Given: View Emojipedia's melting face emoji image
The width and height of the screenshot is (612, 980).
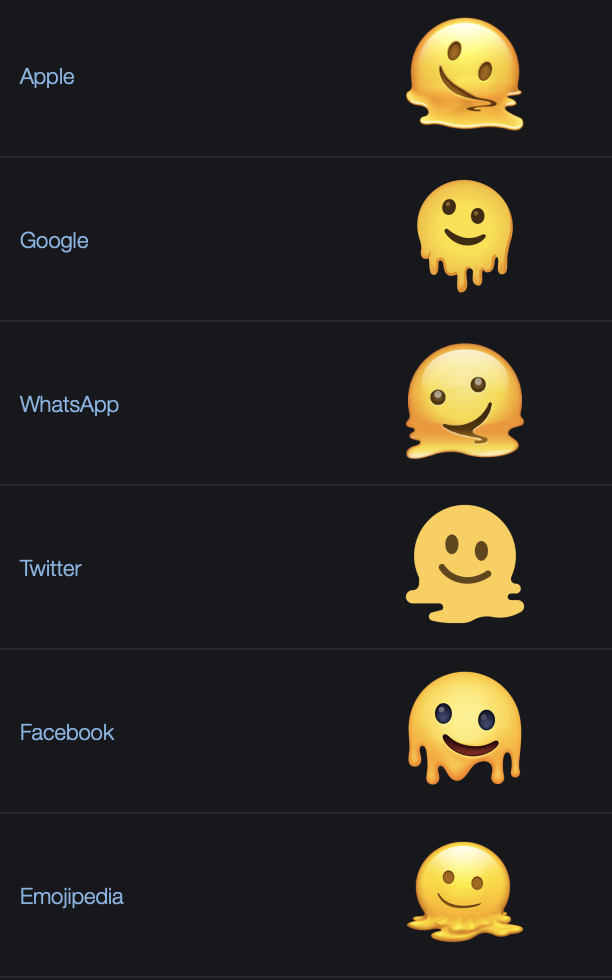Looking at the screenshot, I should point(465,892).
